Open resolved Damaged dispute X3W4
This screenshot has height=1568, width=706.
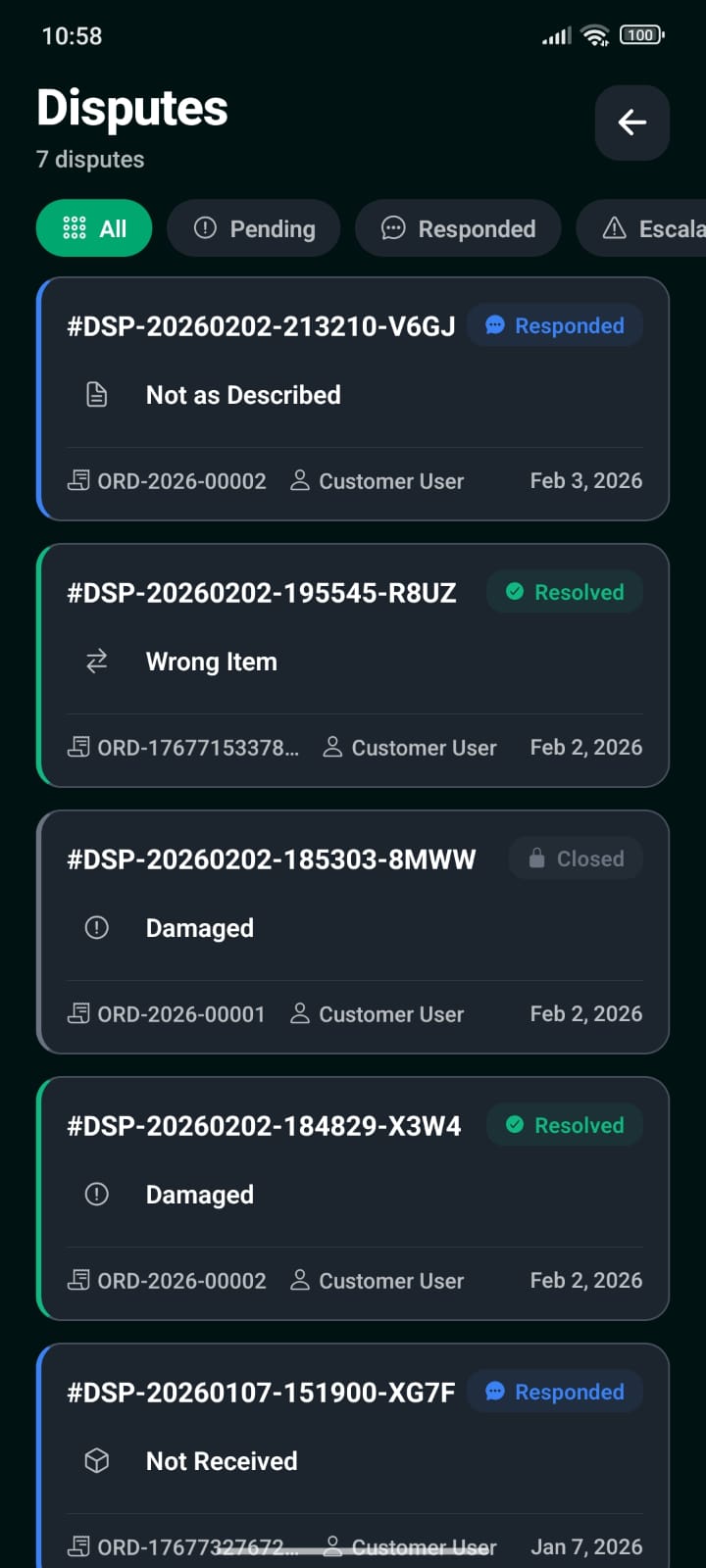tap(353, 1199)
